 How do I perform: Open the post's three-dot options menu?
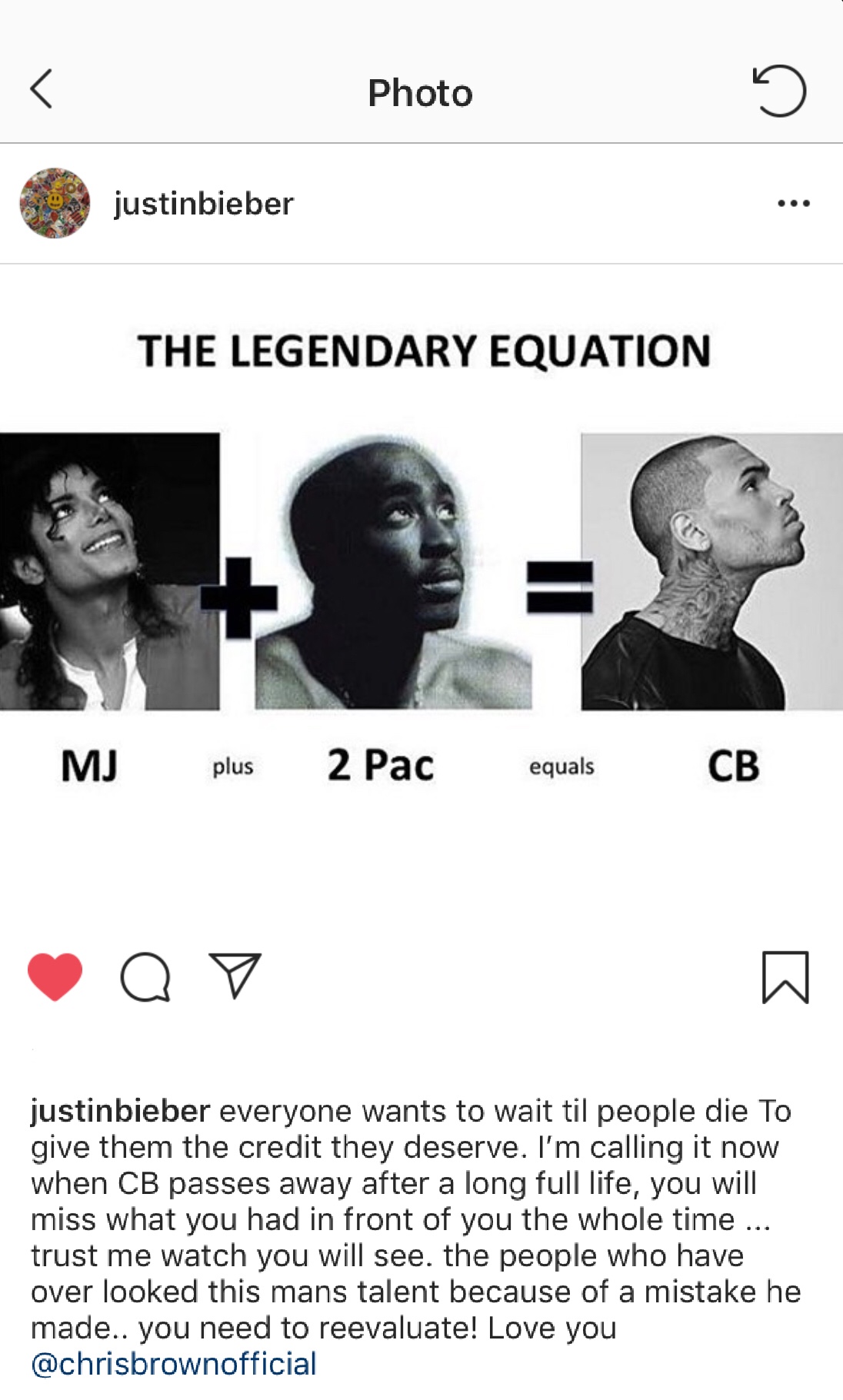coord(793,204)
